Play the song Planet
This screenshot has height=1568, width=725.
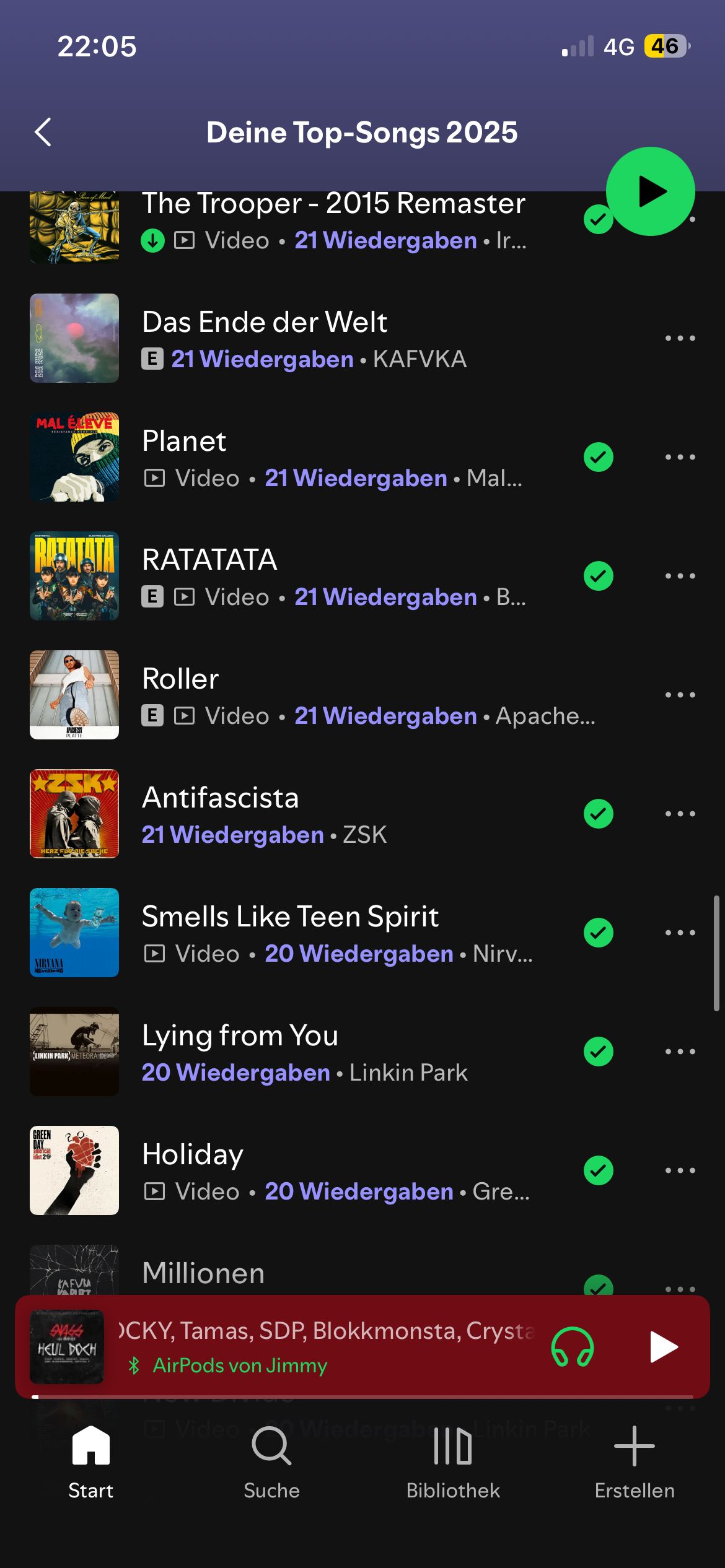click(185, 442)
